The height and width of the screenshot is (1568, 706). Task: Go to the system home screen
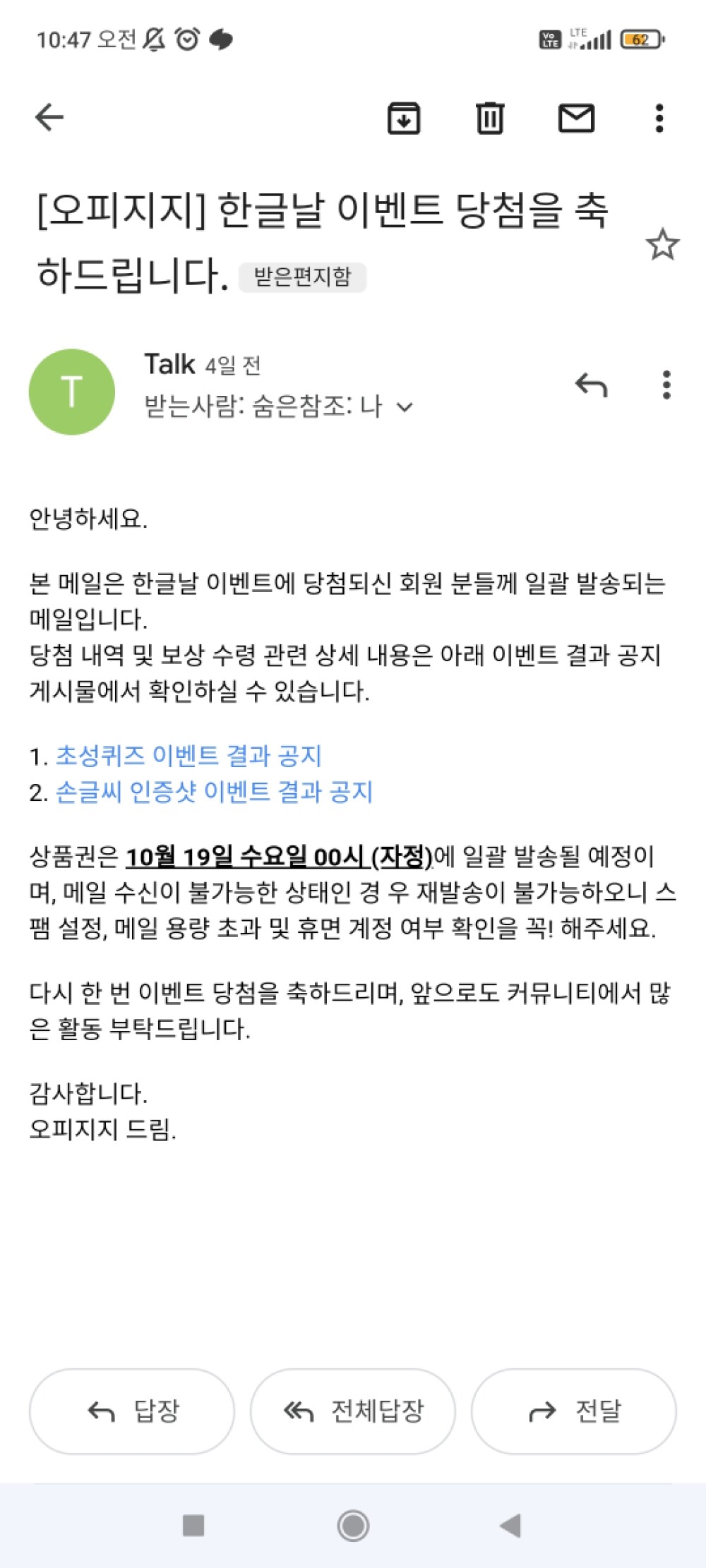click(353, 1526)
